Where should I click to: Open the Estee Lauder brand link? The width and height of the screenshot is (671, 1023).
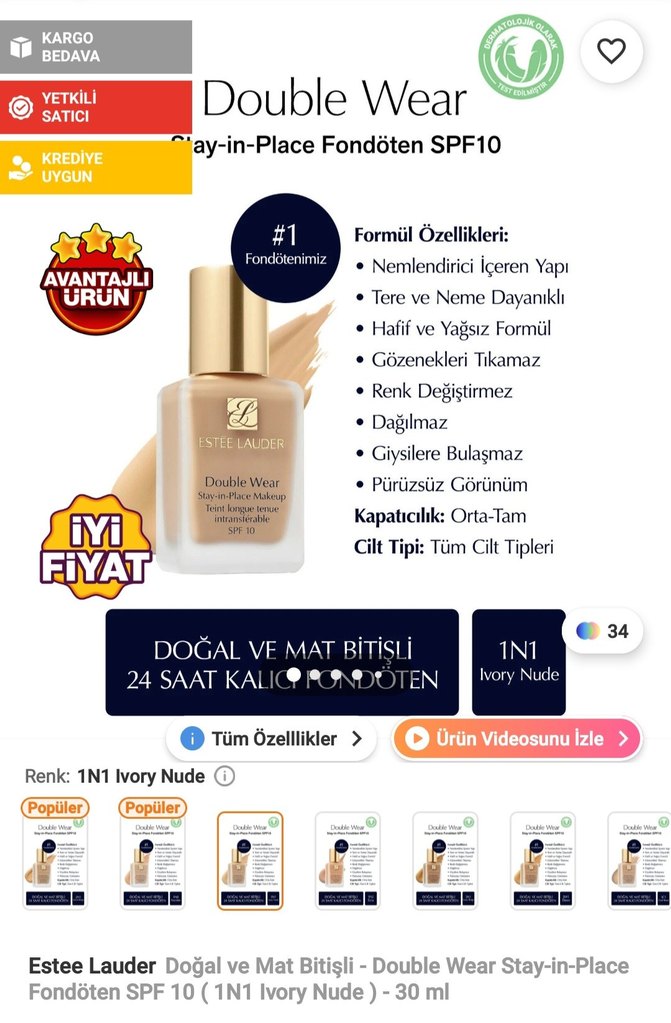92,966
